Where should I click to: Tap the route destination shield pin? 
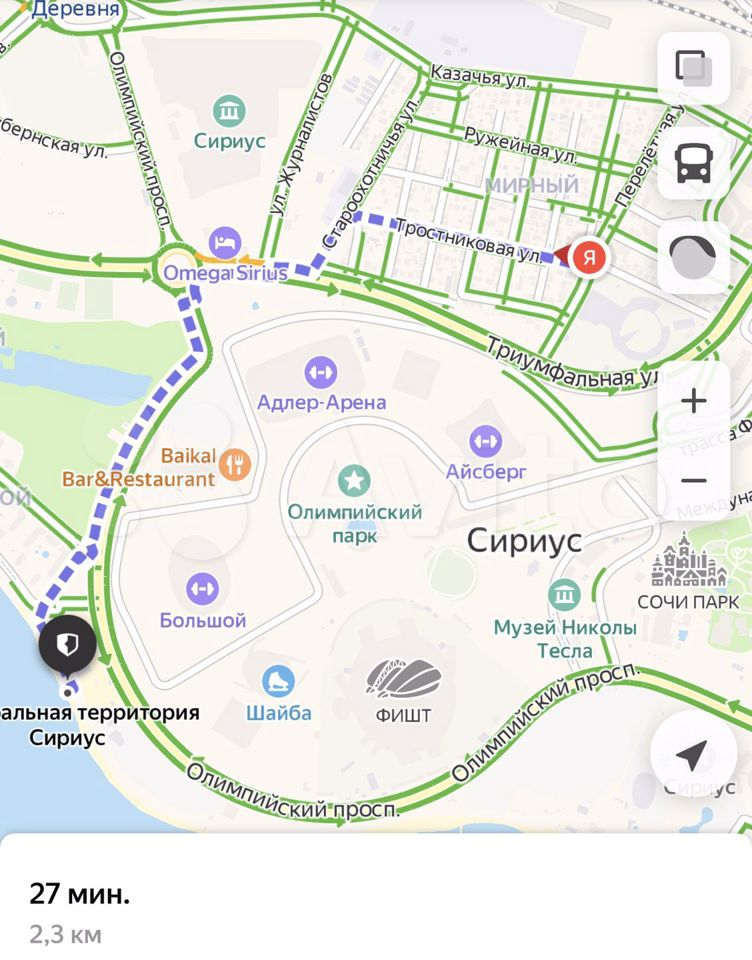point(68,645)
